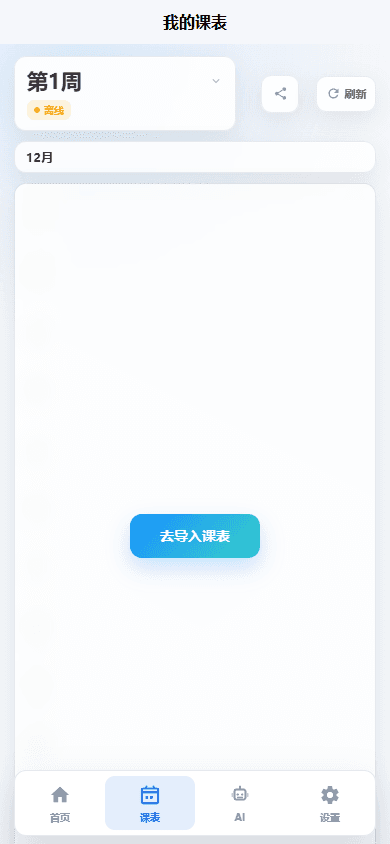Expand the 第1周 week selector

[x=125, y=94]
